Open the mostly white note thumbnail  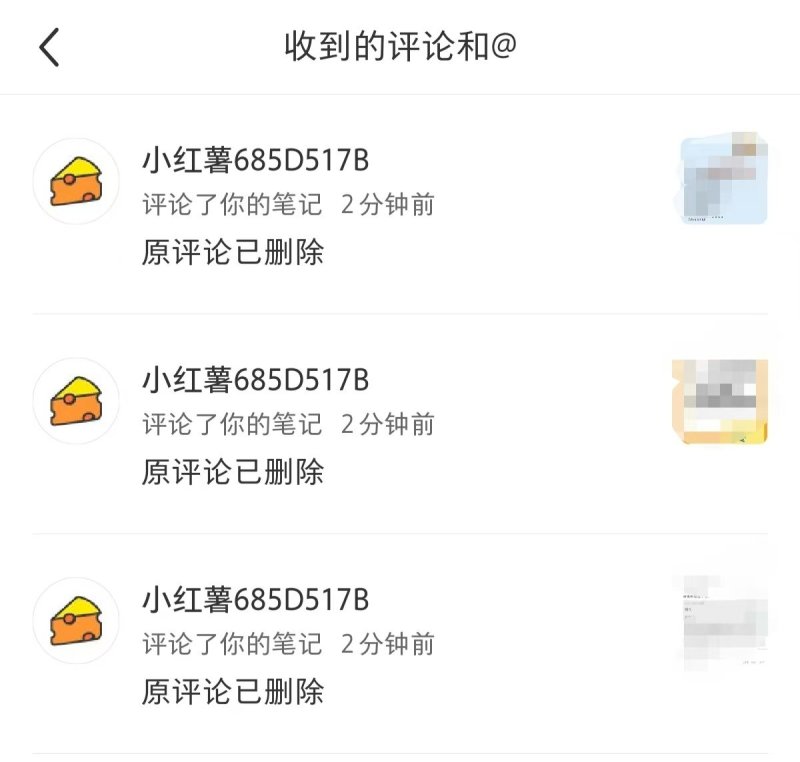point(724,621)
